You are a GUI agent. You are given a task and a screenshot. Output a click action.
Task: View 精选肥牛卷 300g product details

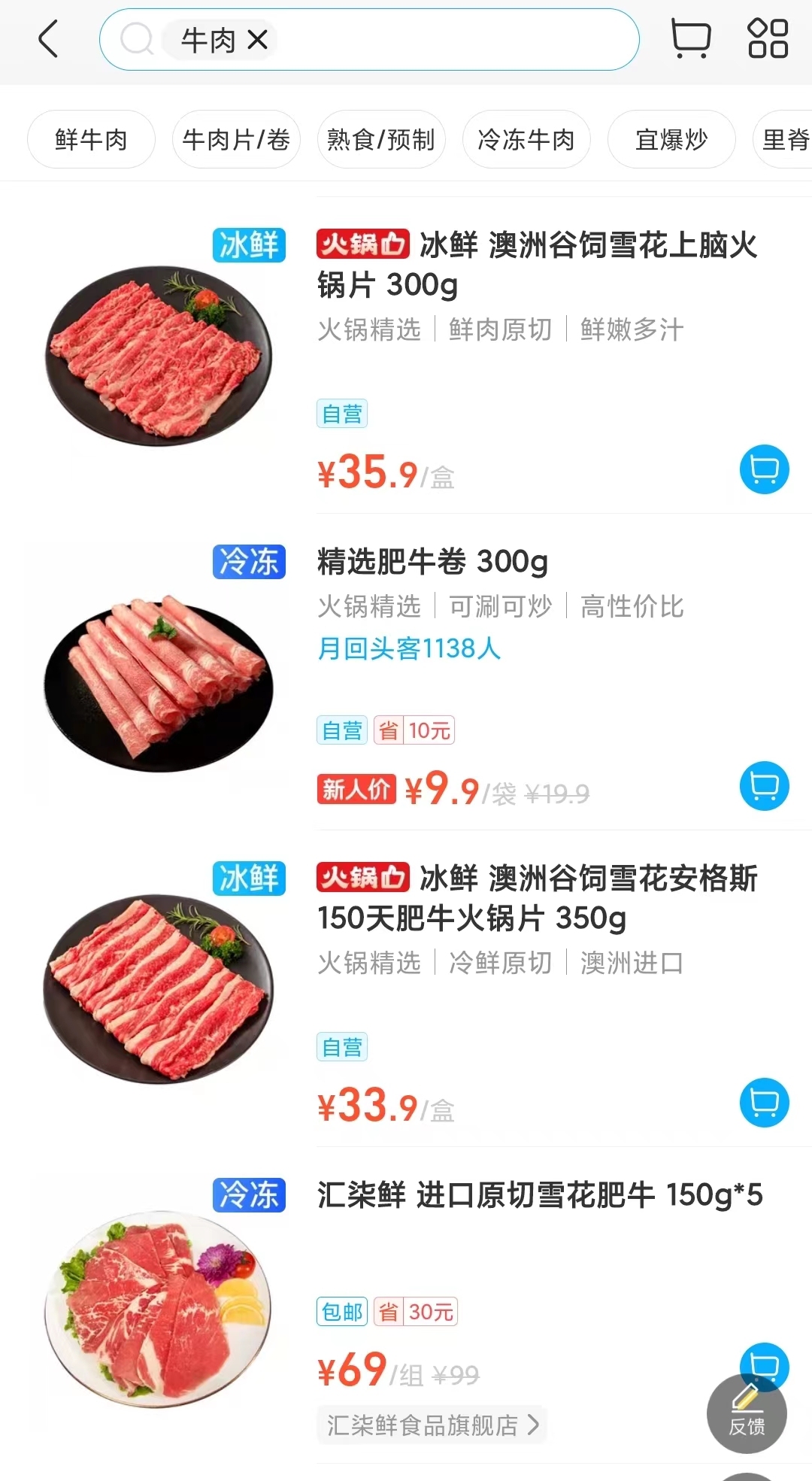[x=432, y=562]
